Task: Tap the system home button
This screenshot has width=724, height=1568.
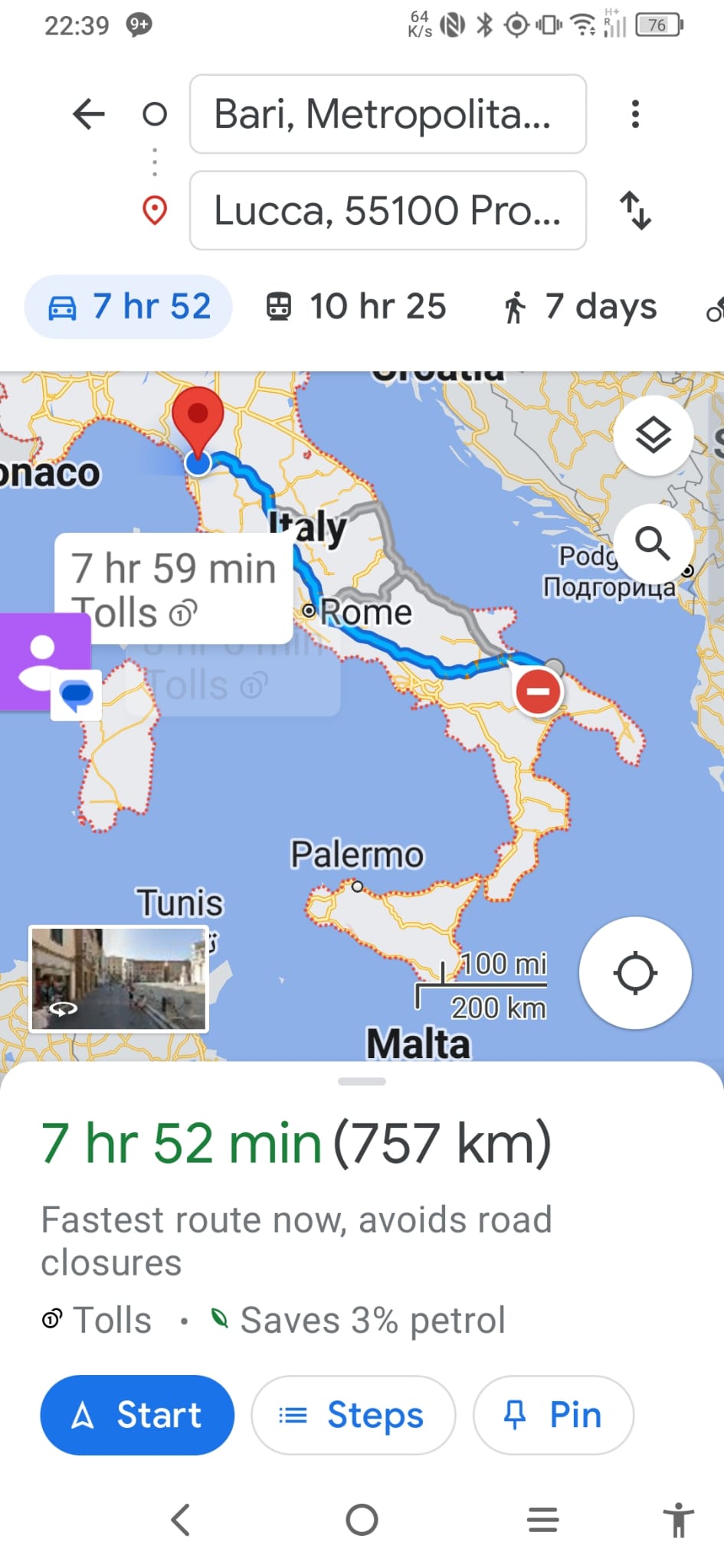Action: [362, 1520]
